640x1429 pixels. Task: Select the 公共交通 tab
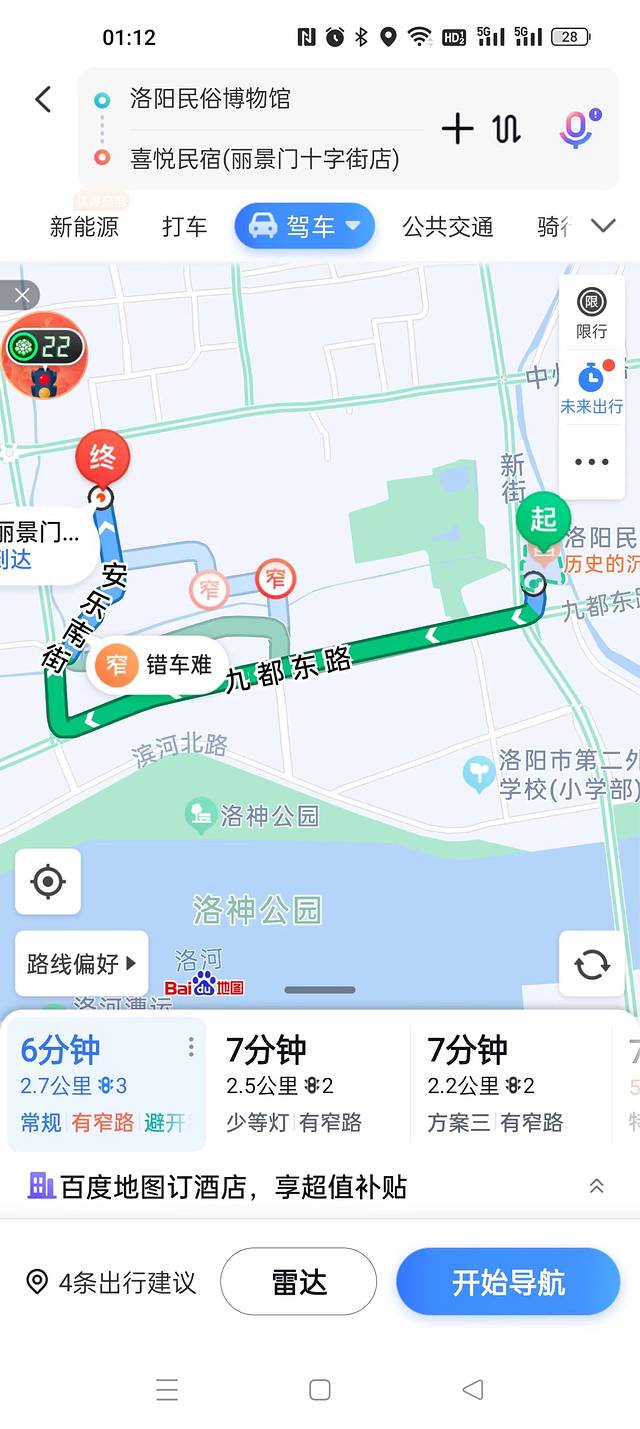(x=448, y=227)
